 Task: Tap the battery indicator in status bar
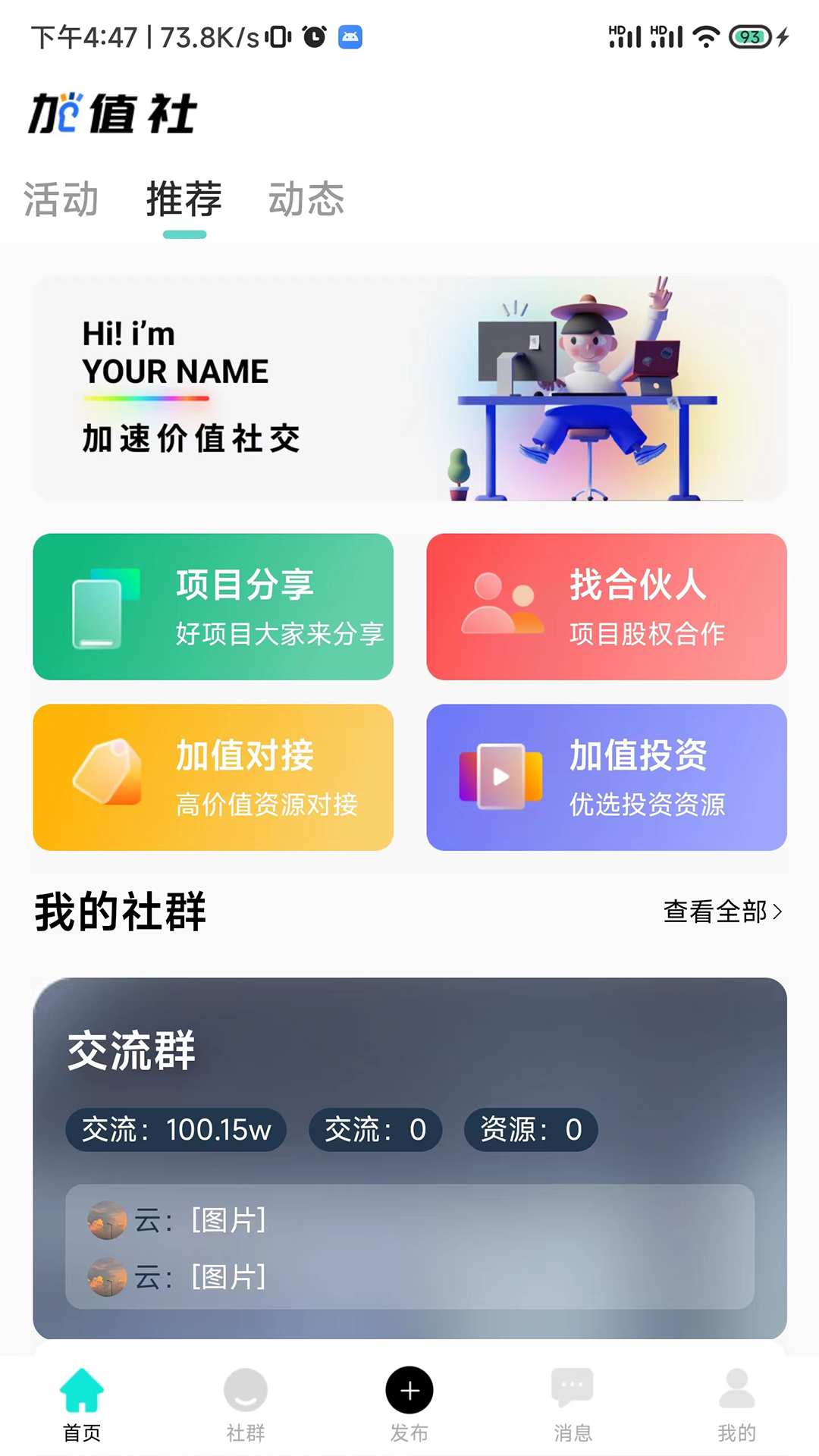coord(749,35)
